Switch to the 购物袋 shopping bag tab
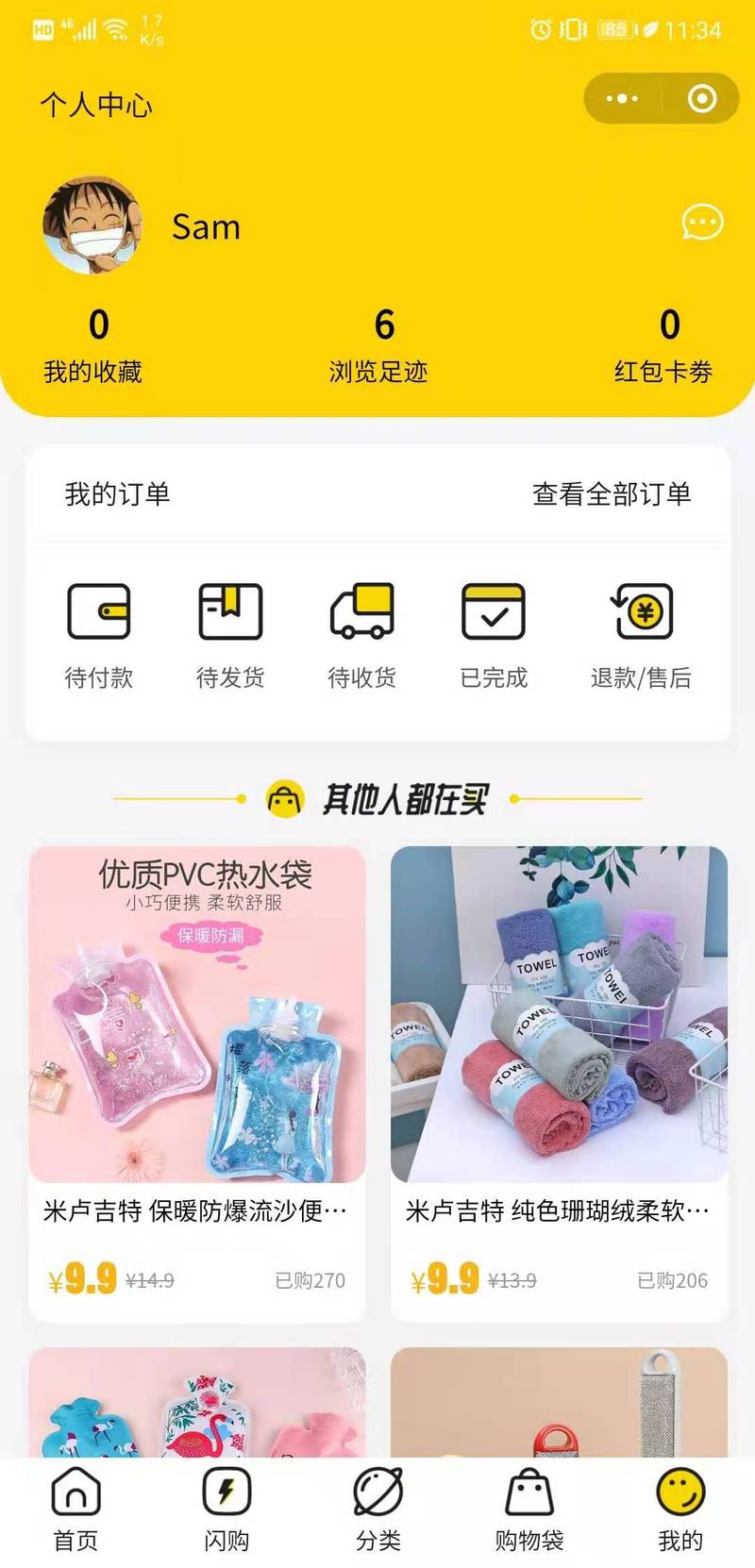755x1568 pixels. pos(529,1510)
